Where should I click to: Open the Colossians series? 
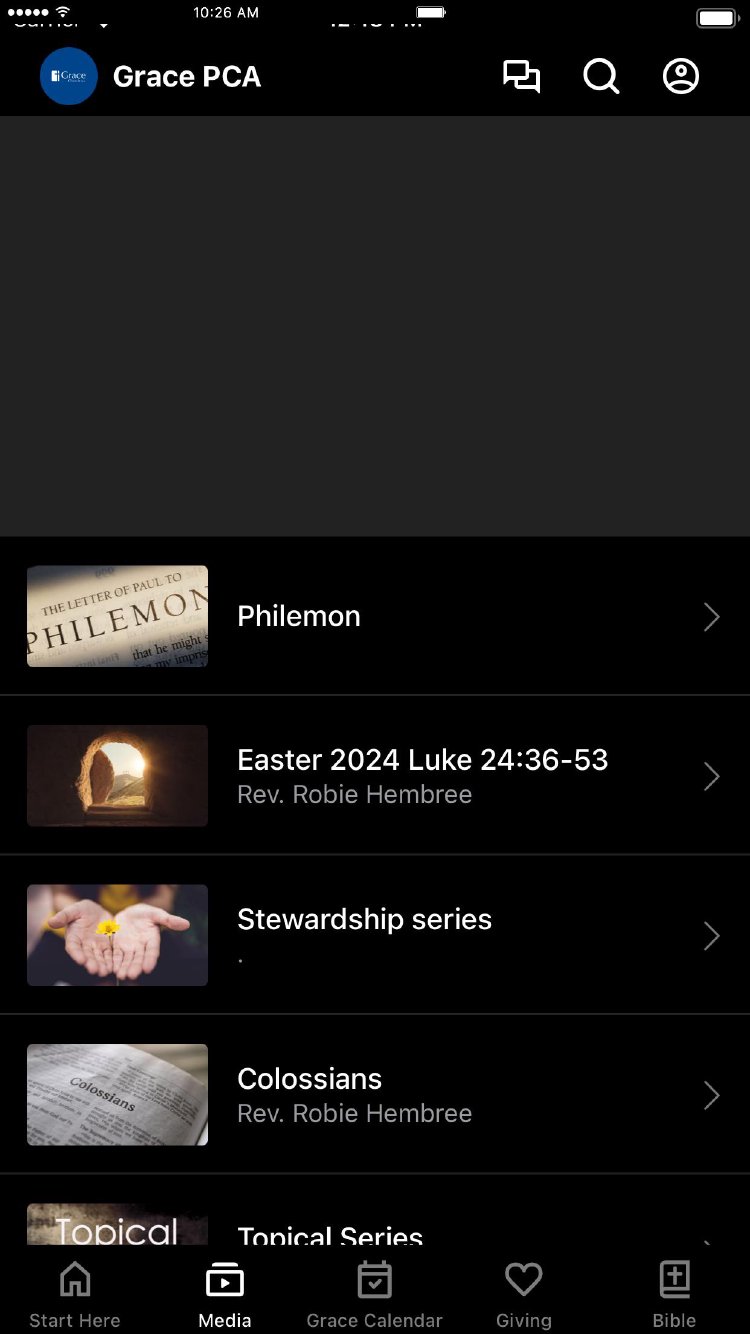click(x=375, y=1095)
